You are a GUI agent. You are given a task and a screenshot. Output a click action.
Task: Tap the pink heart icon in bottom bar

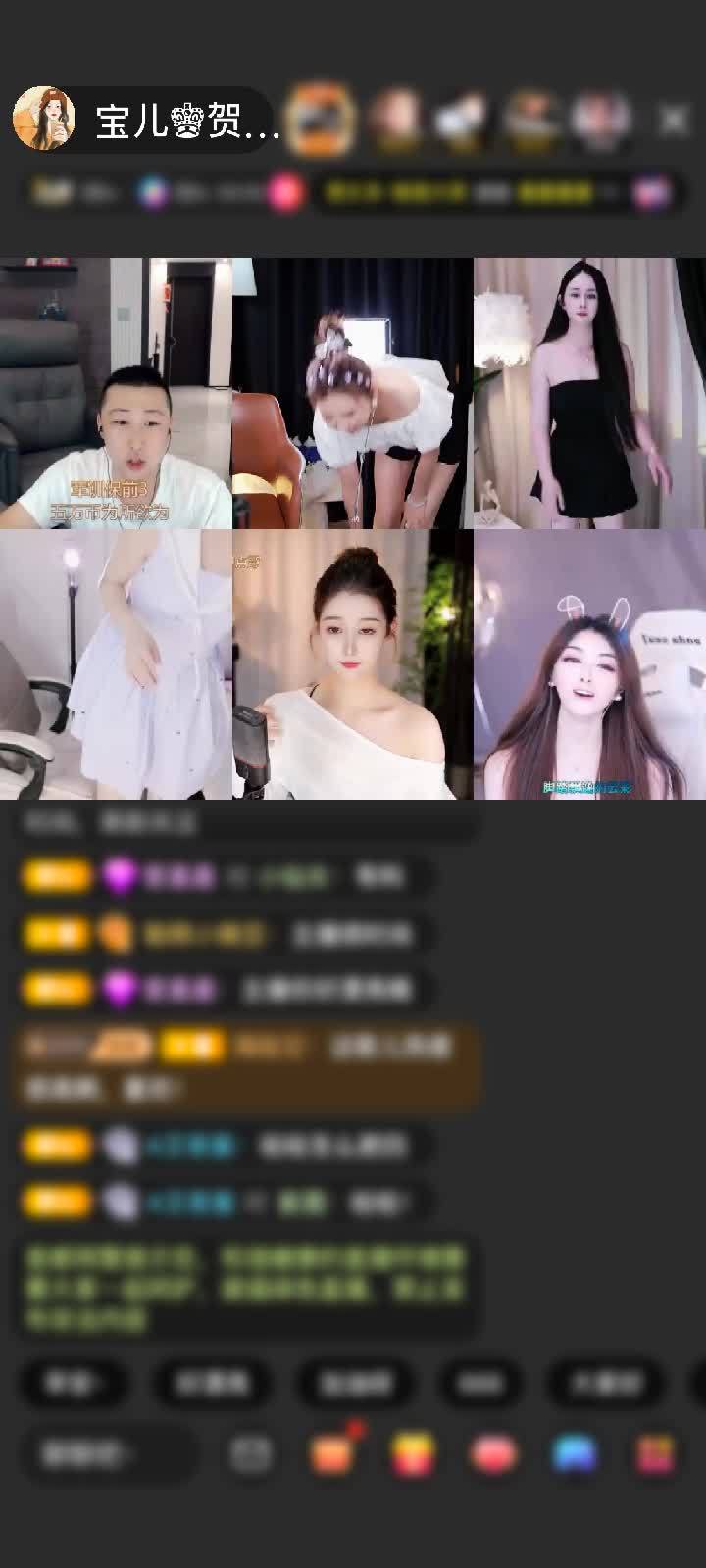(x=493, y=1454)
